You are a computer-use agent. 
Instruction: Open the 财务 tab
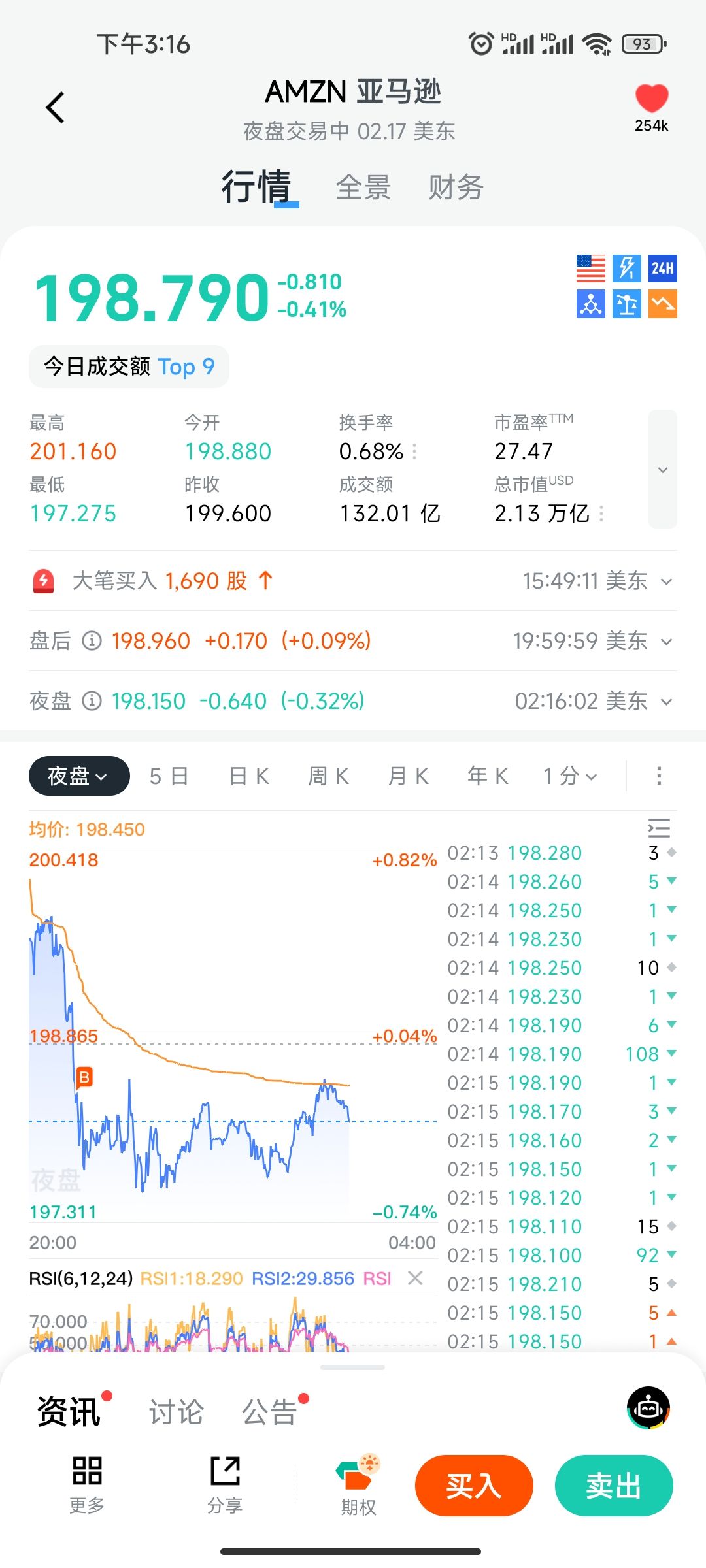coord(456,188)
